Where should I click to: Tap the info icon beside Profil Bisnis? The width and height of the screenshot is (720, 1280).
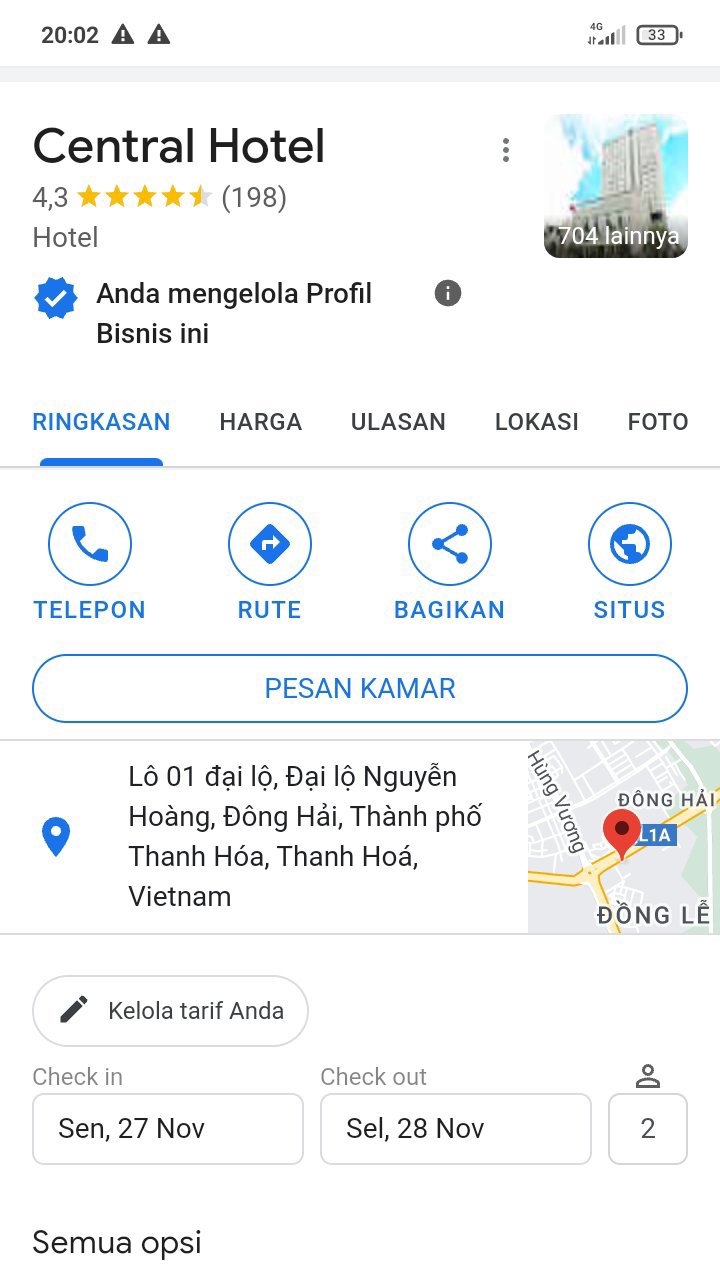tap(448, 294)
